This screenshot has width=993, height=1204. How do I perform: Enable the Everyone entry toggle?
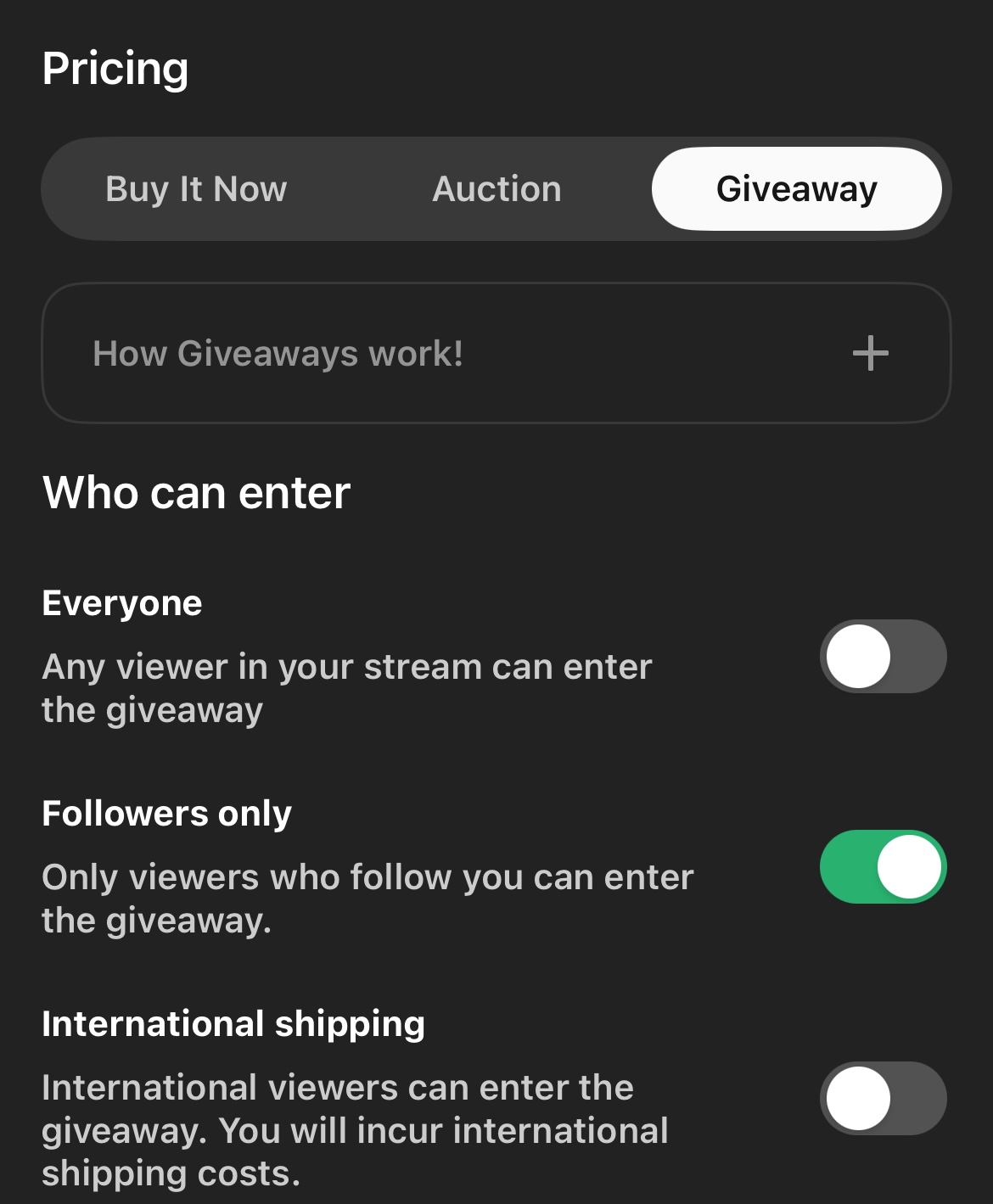click(883, 657)
